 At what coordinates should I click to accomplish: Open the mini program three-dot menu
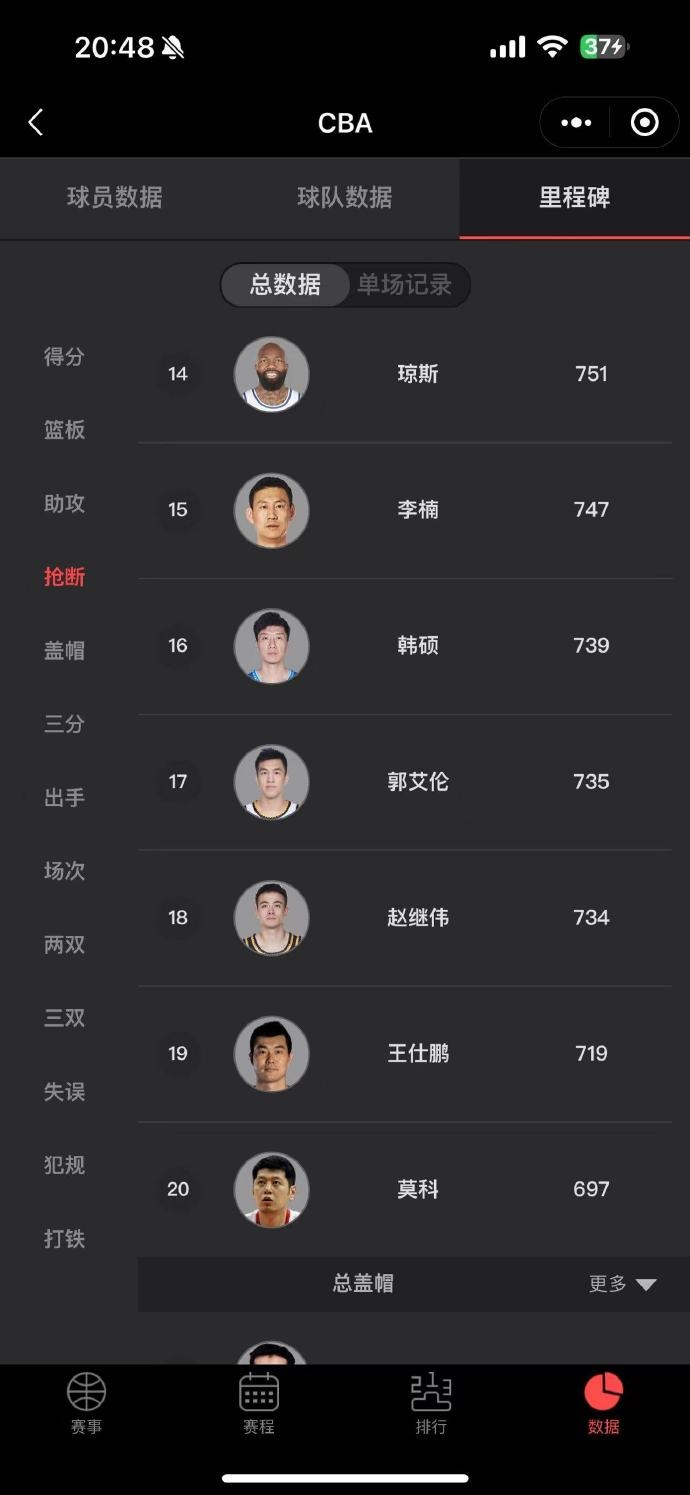576,123
